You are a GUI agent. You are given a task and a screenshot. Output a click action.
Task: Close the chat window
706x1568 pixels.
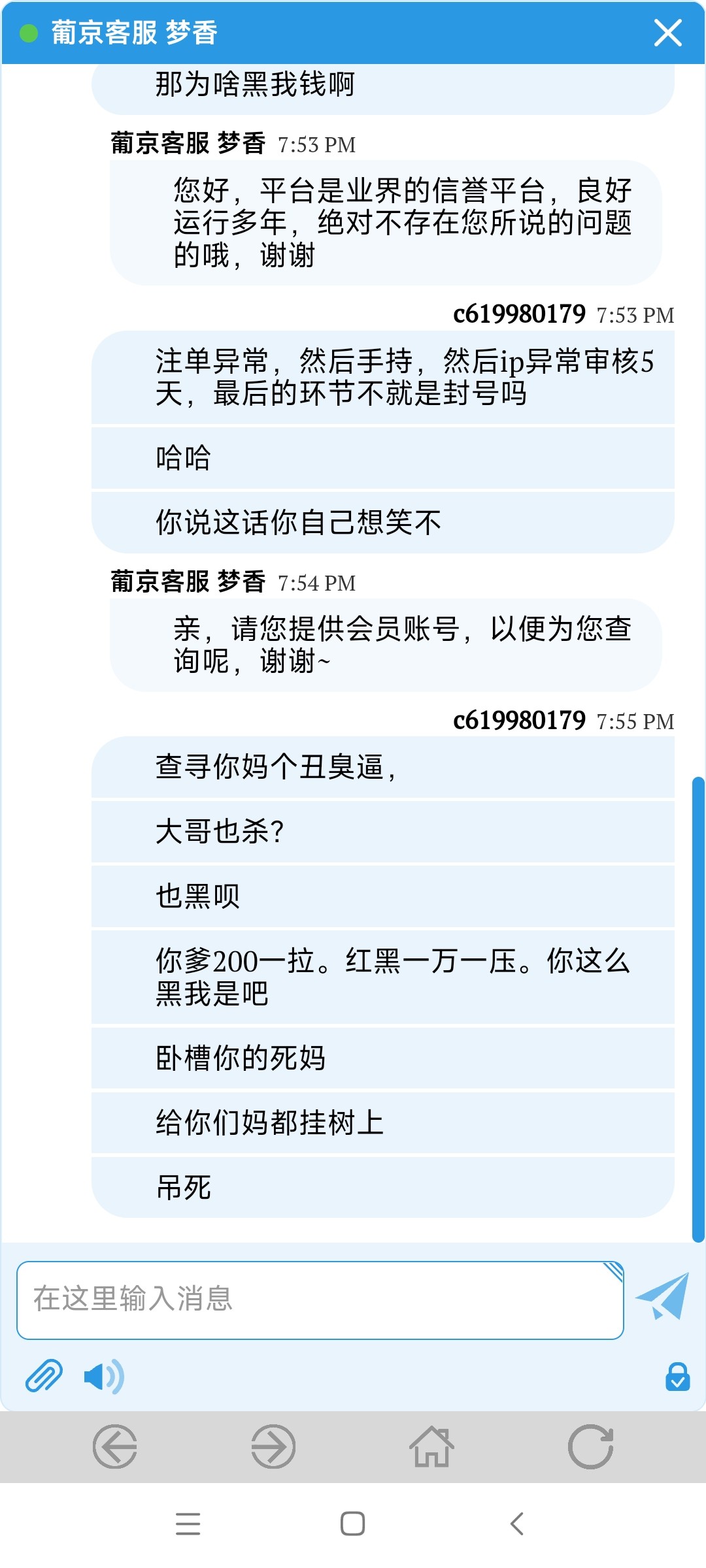pos(667,33)
